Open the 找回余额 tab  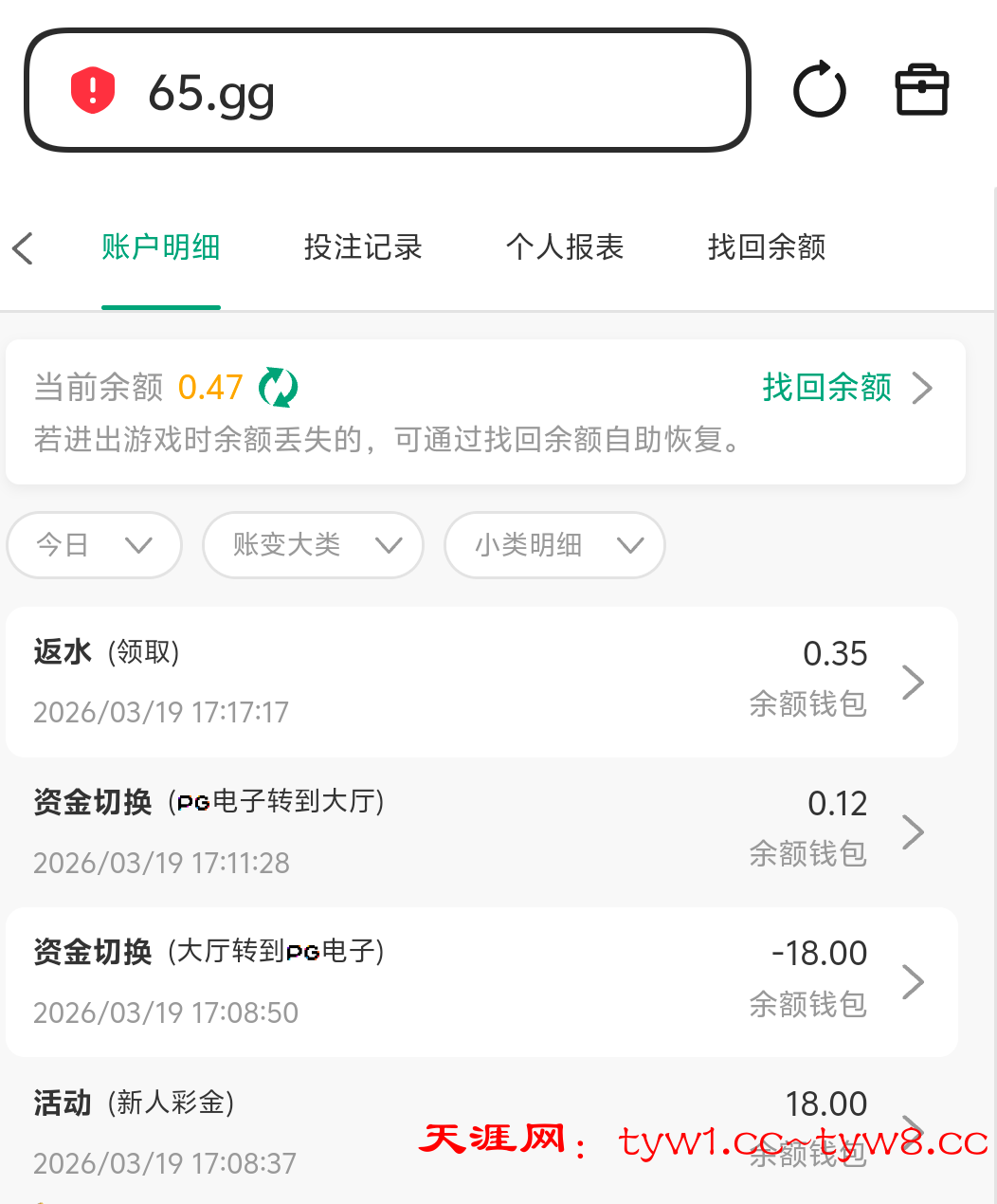767,247
